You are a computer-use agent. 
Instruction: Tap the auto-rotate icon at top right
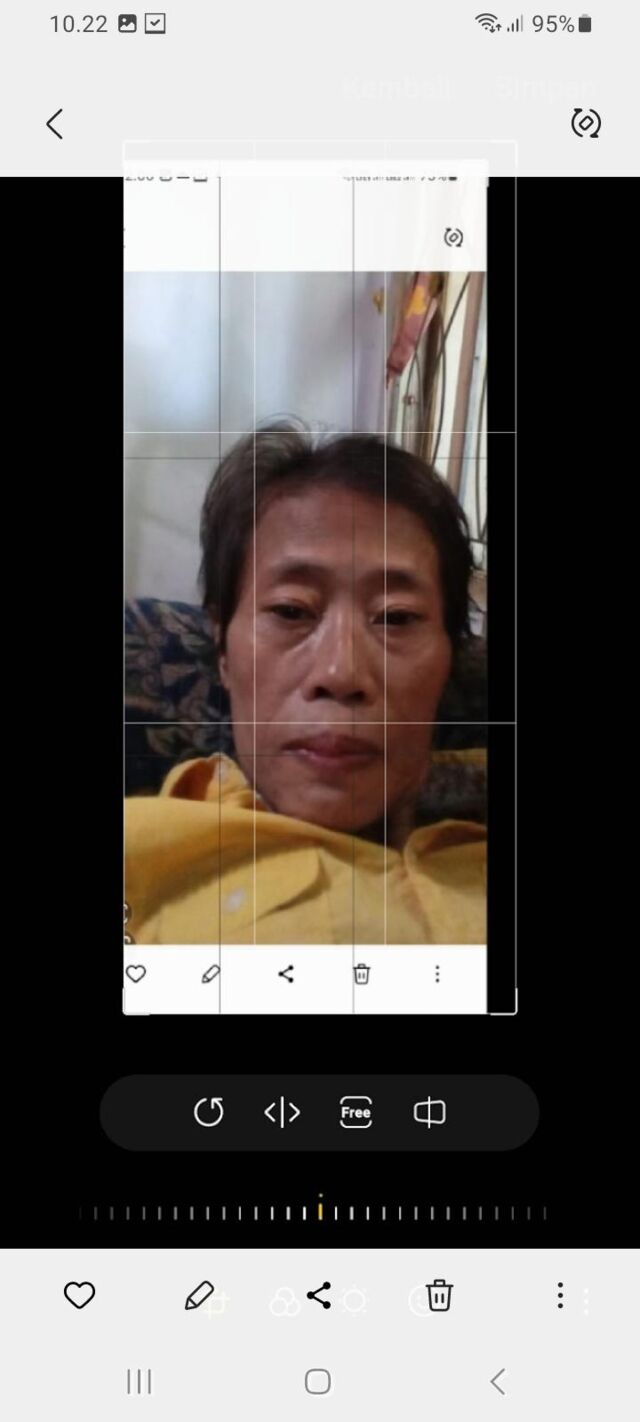tap(585, 123)
